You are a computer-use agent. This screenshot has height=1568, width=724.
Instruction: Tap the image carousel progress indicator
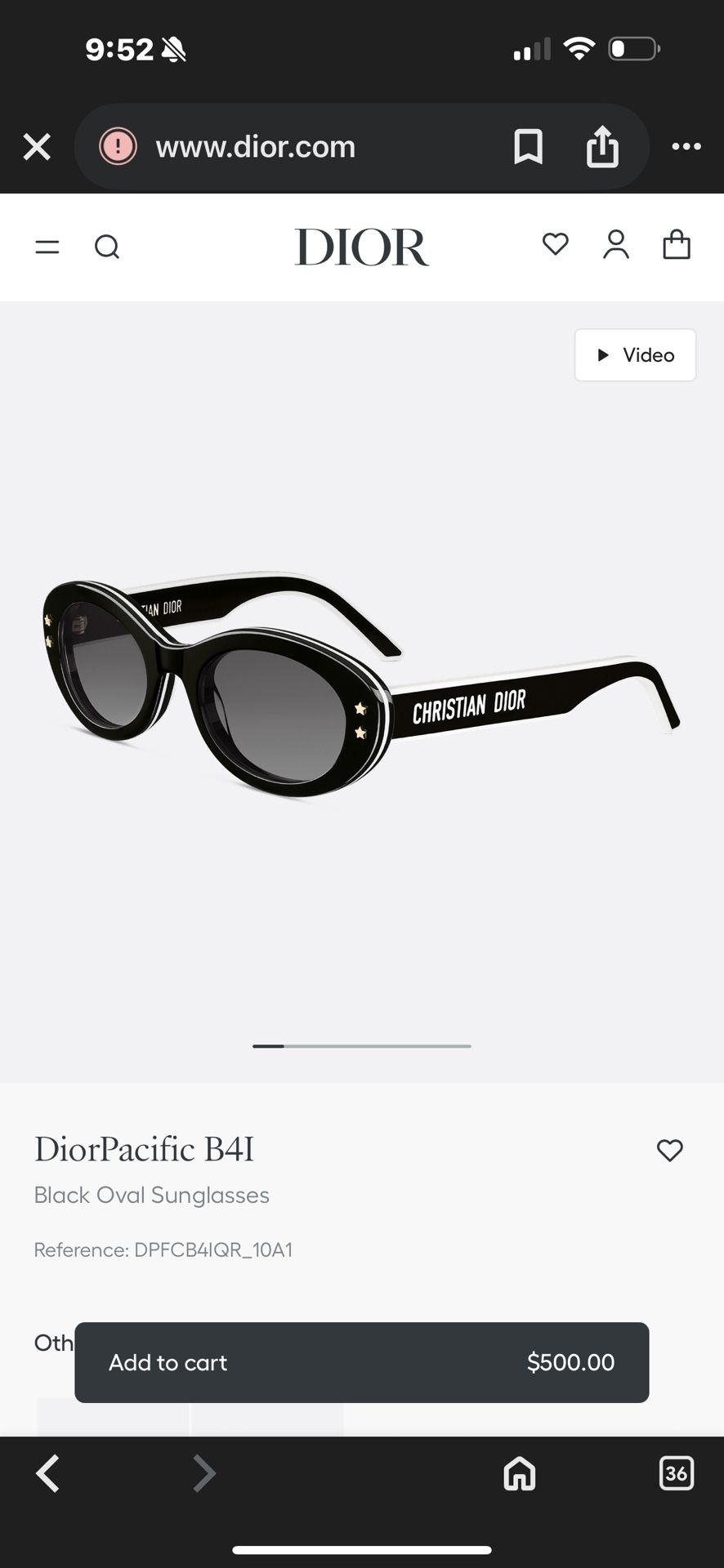pyautogui.click(x=361, y=1046)
